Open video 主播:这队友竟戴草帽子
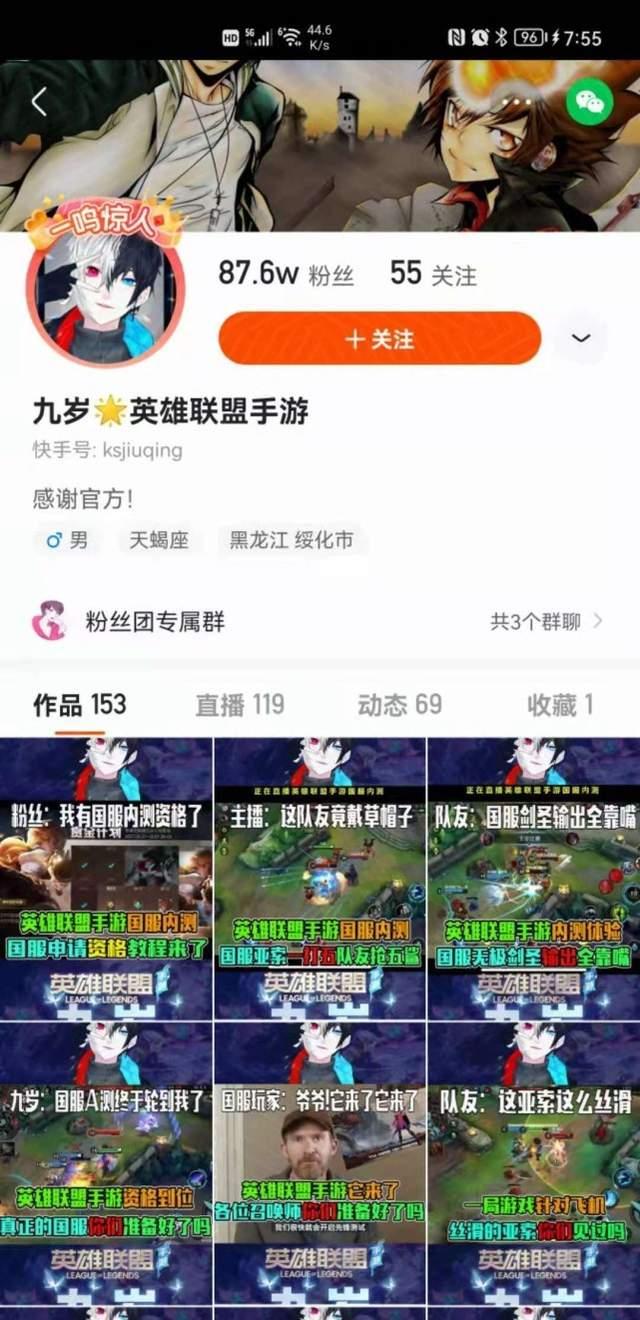Screen dimensions: 640x1320 (x=320, y=878)
